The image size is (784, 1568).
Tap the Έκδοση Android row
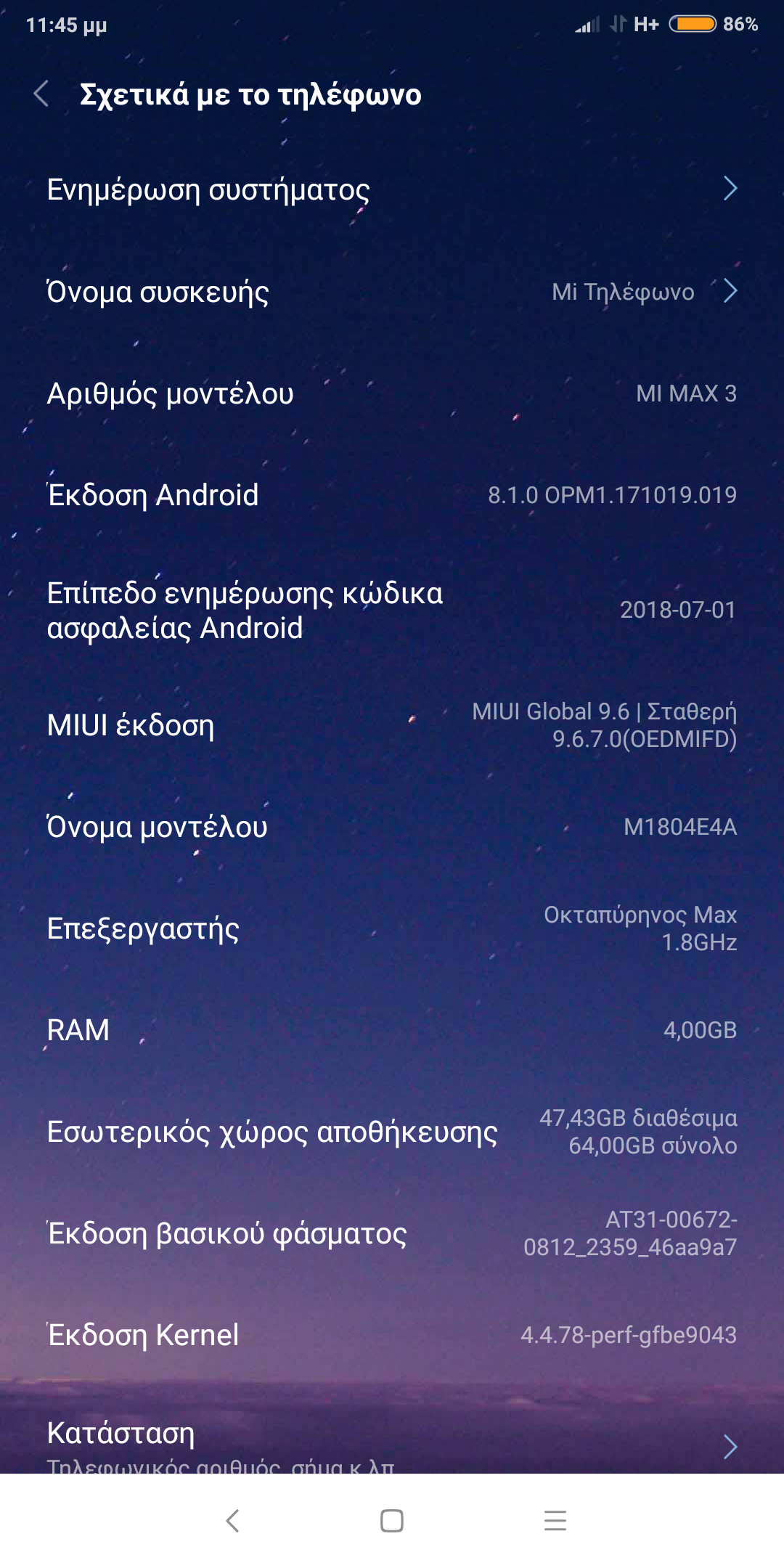(392, 495)
